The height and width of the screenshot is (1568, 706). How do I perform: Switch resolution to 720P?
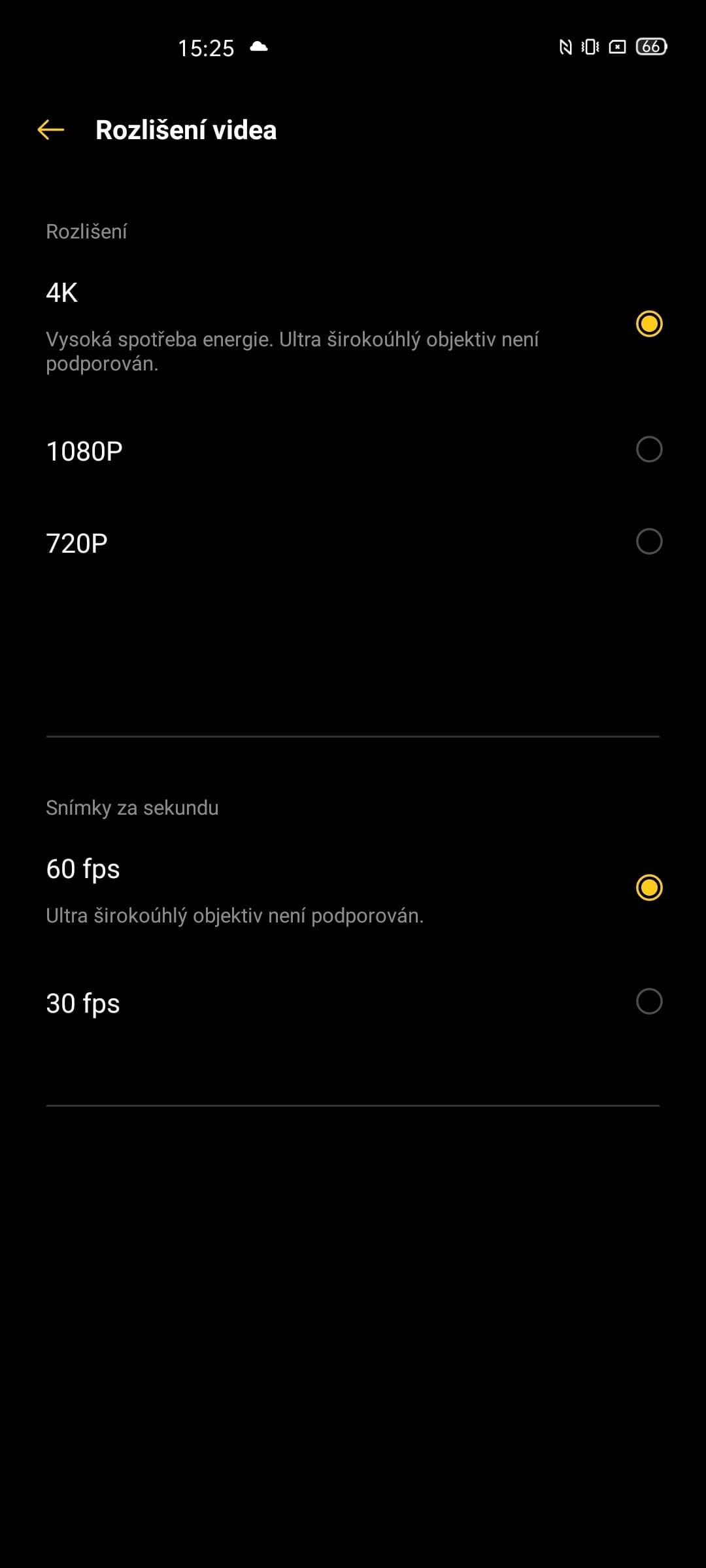tap(648, 542)
